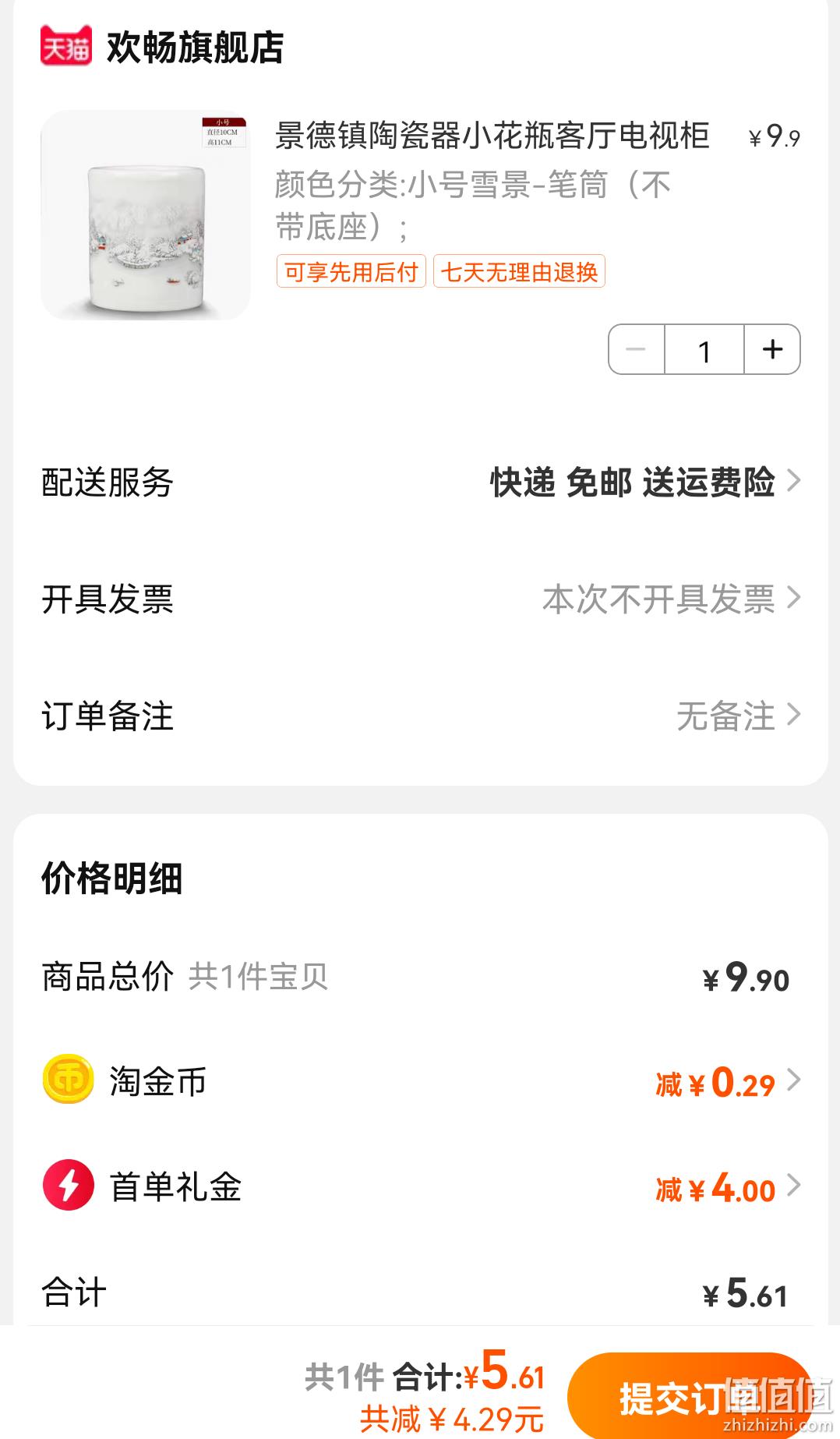Add an order note via 订单备注
The width and height of the screenshot is (840, 1439).
(421, 716)
